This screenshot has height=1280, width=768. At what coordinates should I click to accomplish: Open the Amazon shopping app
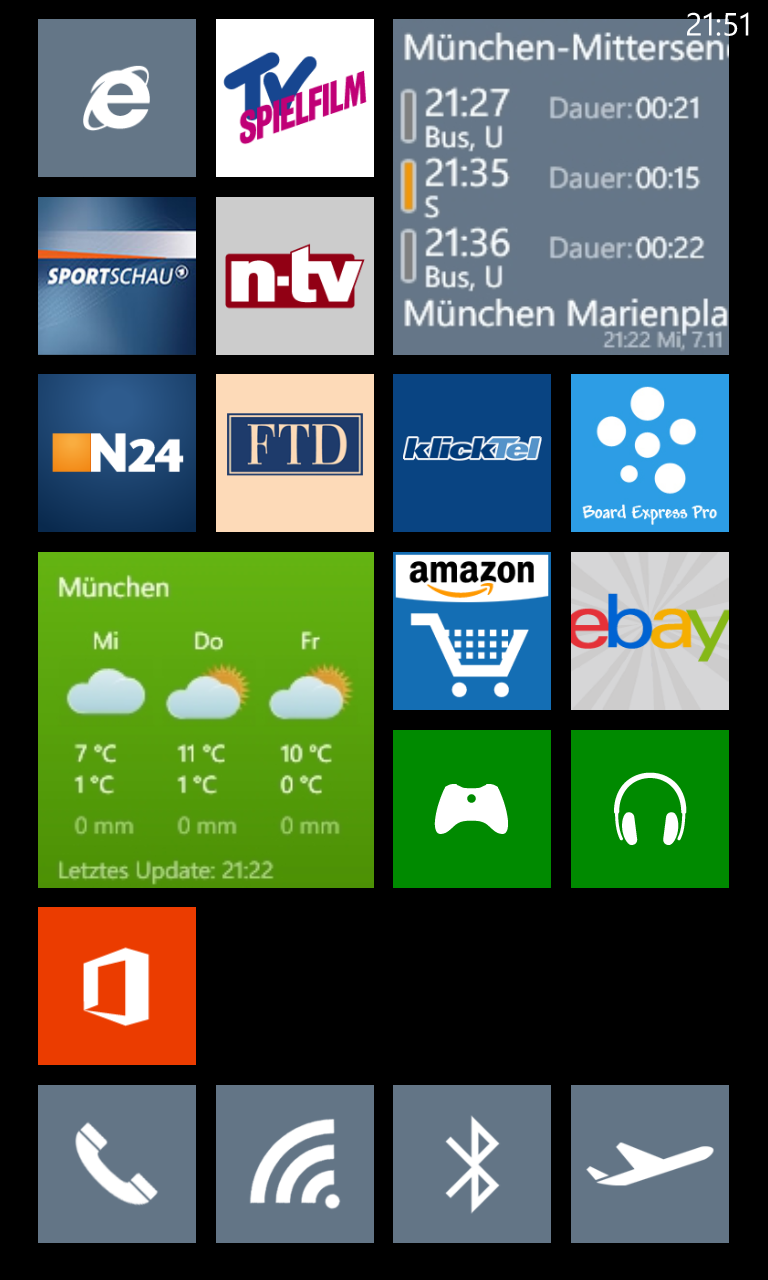click(472, 631)
